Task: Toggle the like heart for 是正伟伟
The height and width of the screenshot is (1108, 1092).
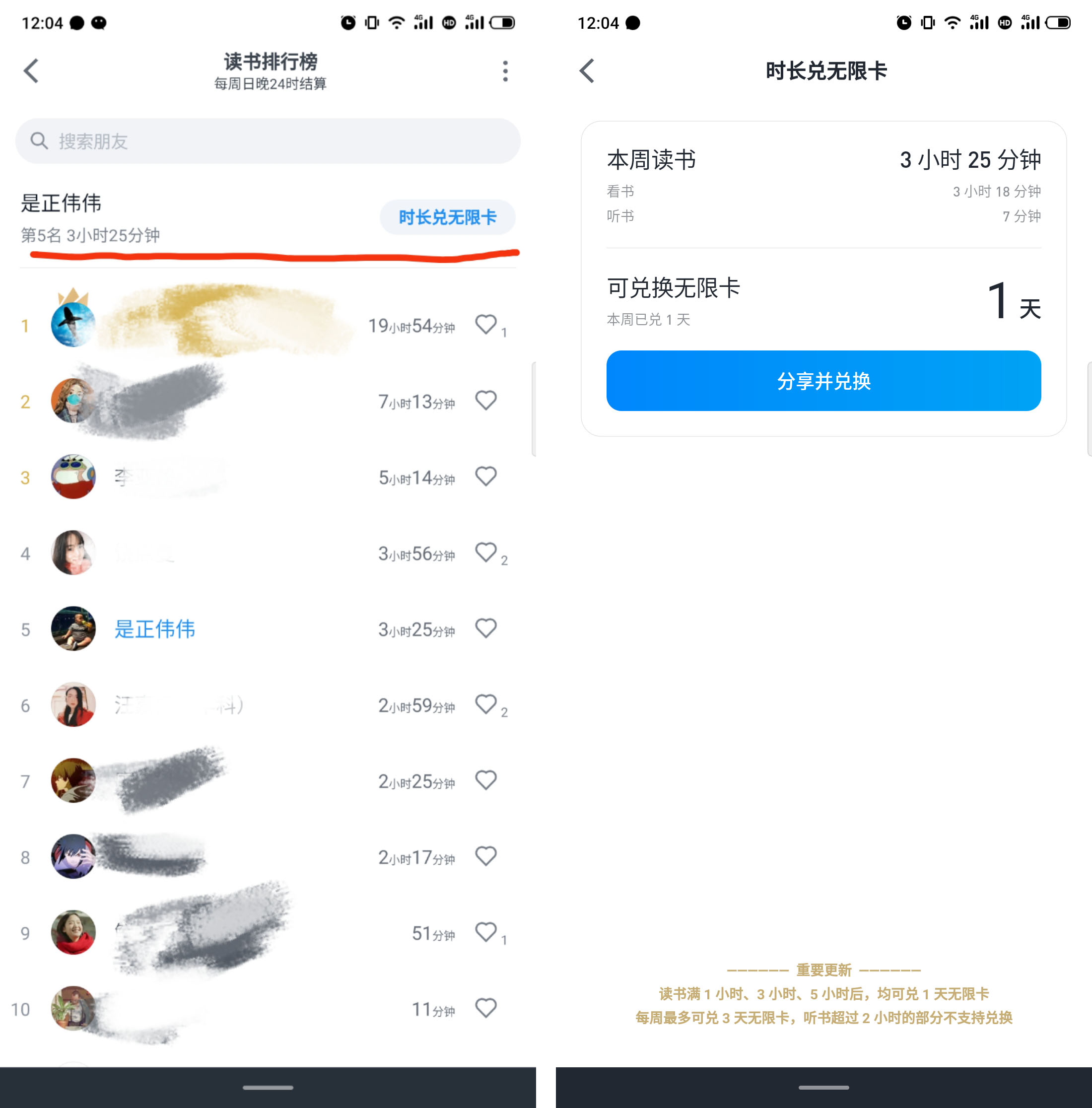Action: (x=485, y=628)
